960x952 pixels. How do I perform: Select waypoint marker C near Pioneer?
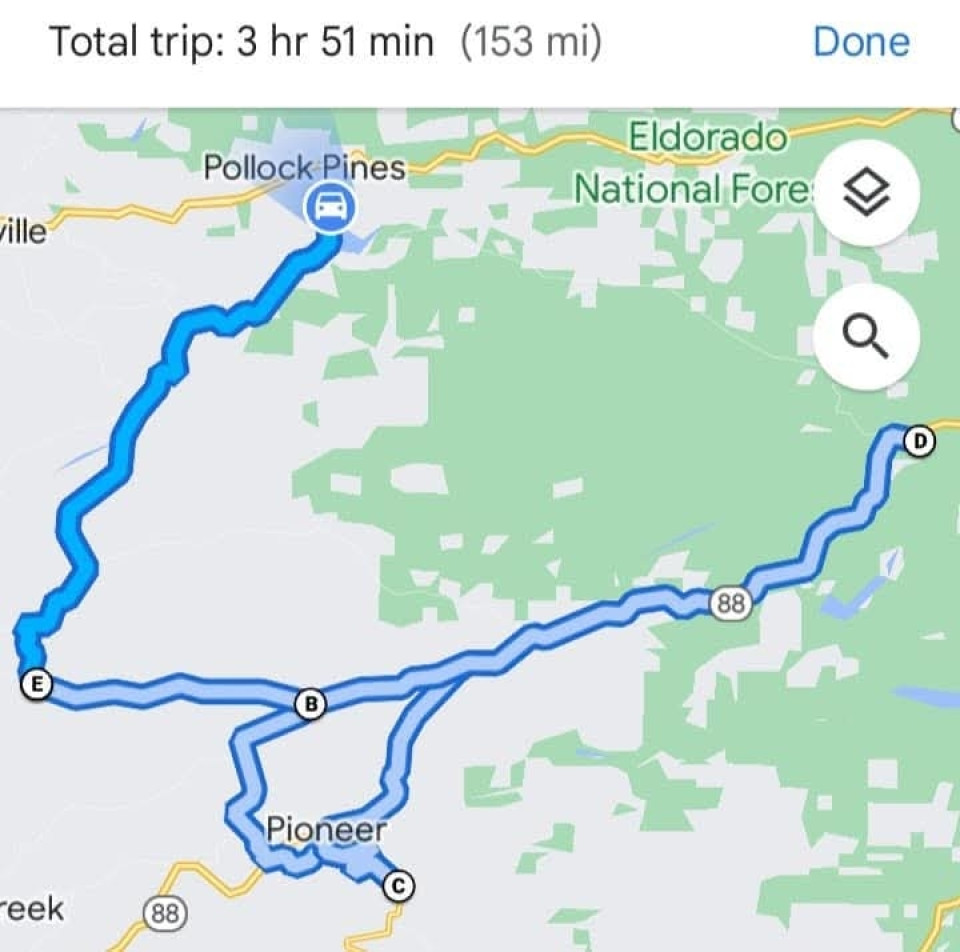coord(398,885)
